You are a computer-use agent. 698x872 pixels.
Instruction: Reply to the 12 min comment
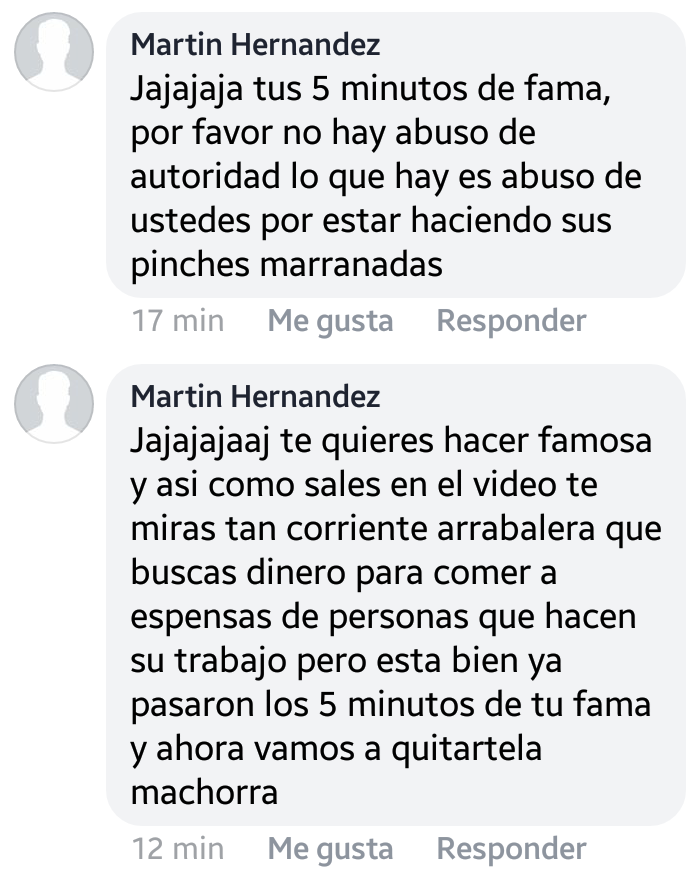coord(511,849)
